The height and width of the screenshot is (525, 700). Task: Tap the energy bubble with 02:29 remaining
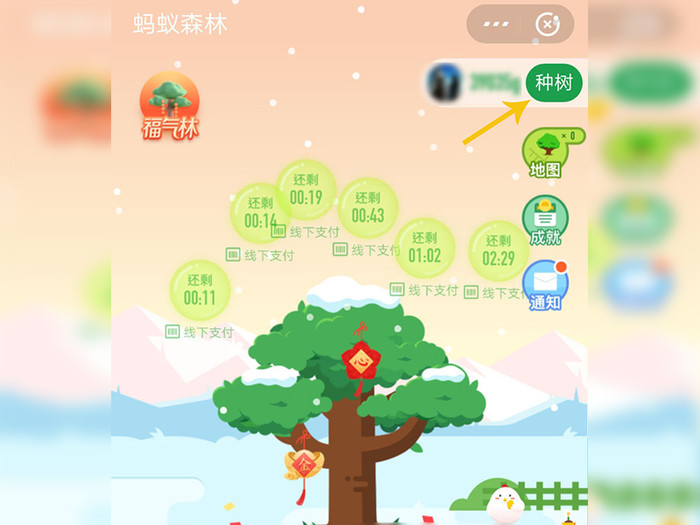tap(498, 250)
